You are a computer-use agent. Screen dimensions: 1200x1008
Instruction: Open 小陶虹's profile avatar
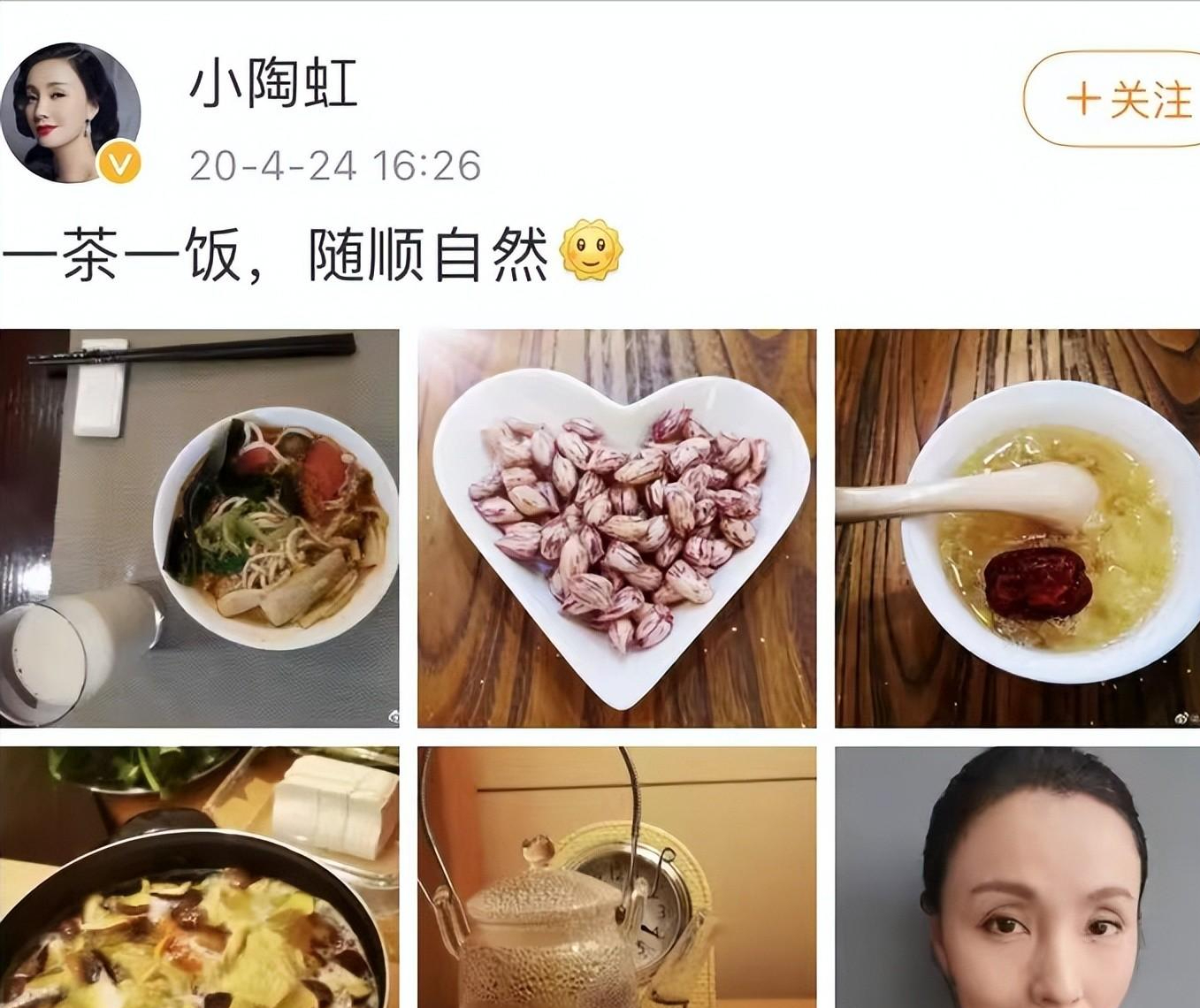pos(71,112)
